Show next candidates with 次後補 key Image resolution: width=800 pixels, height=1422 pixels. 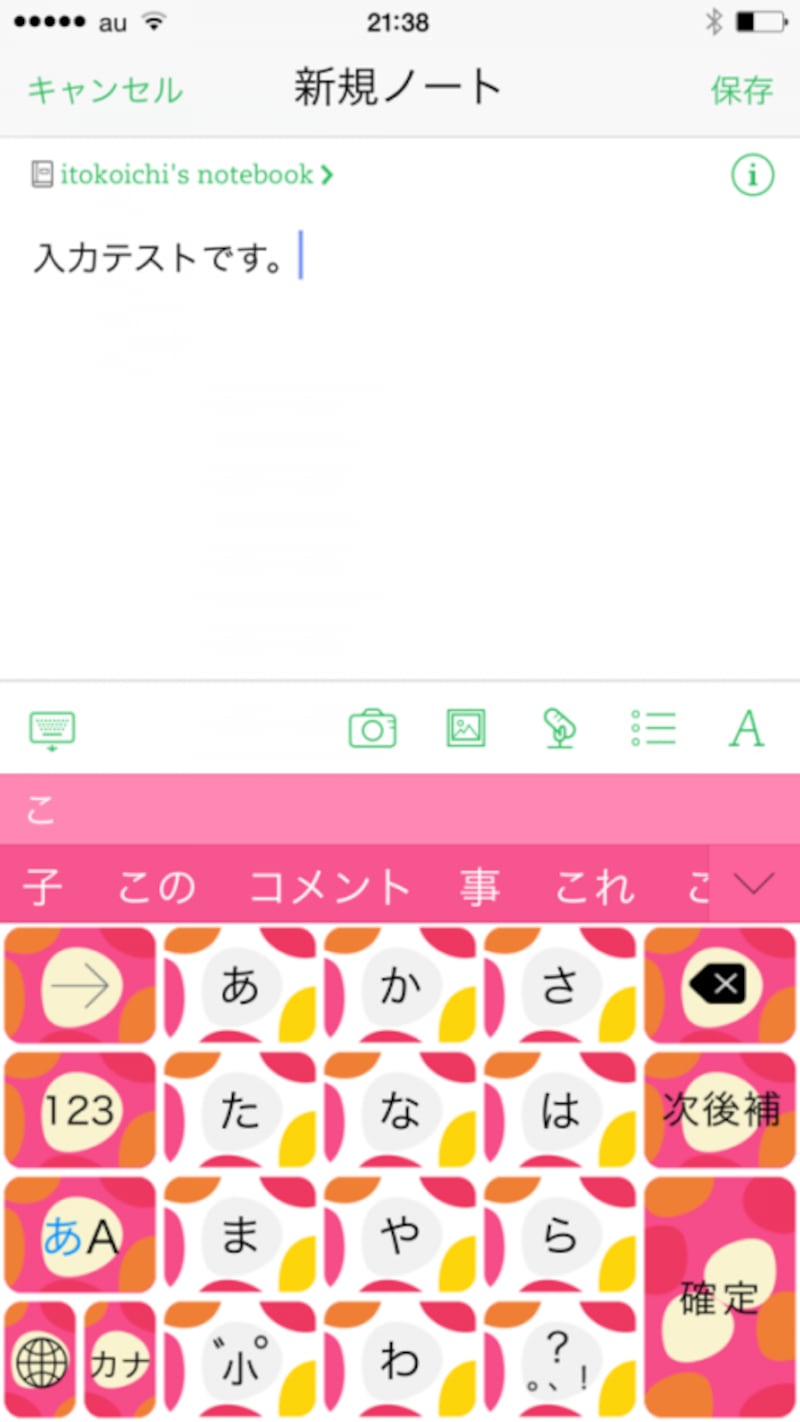720,1110
